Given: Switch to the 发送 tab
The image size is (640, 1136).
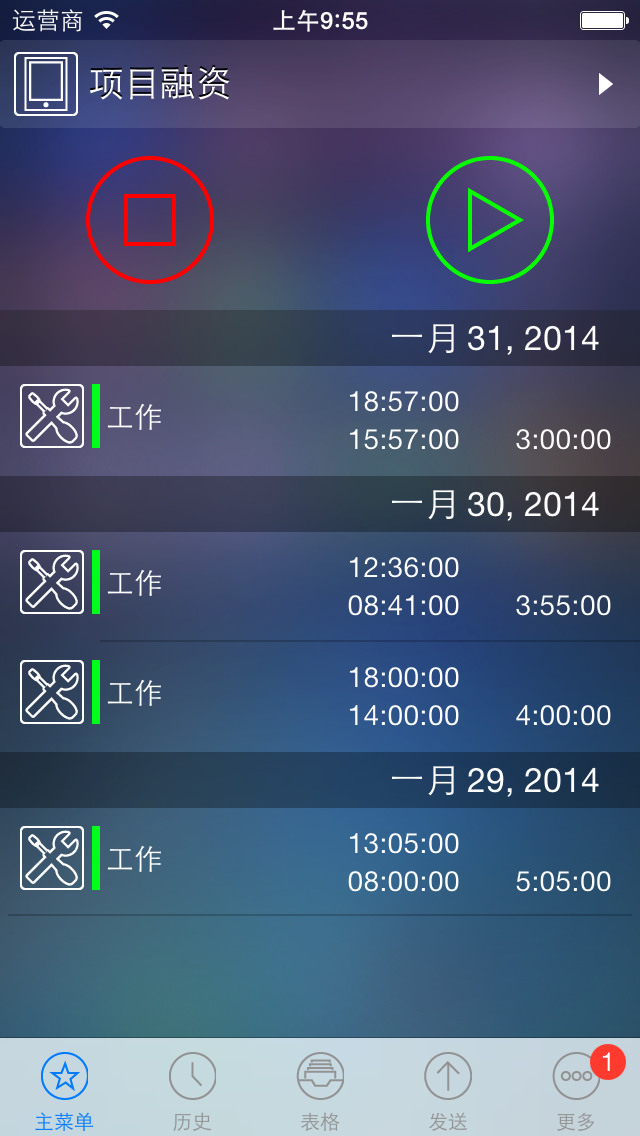Looking at the screenshot, I should pos(448,1090).
